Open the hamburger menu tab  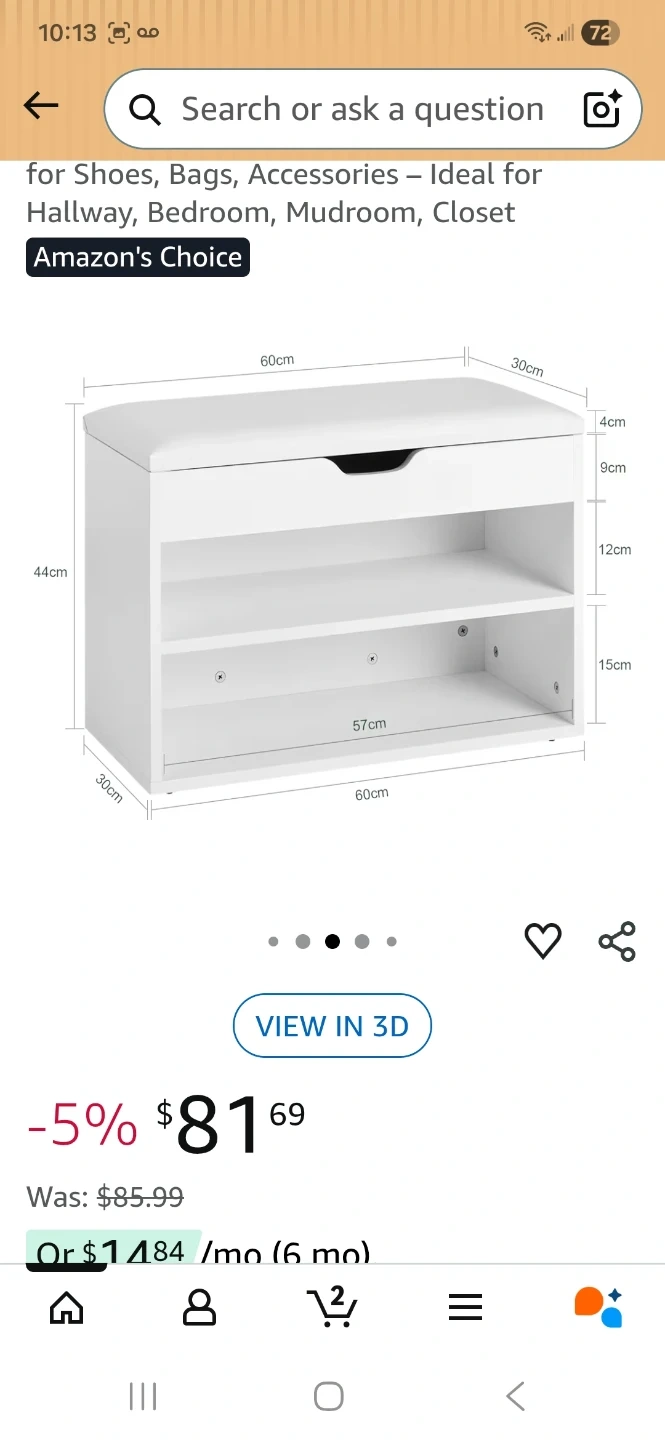pos(465,1306)
